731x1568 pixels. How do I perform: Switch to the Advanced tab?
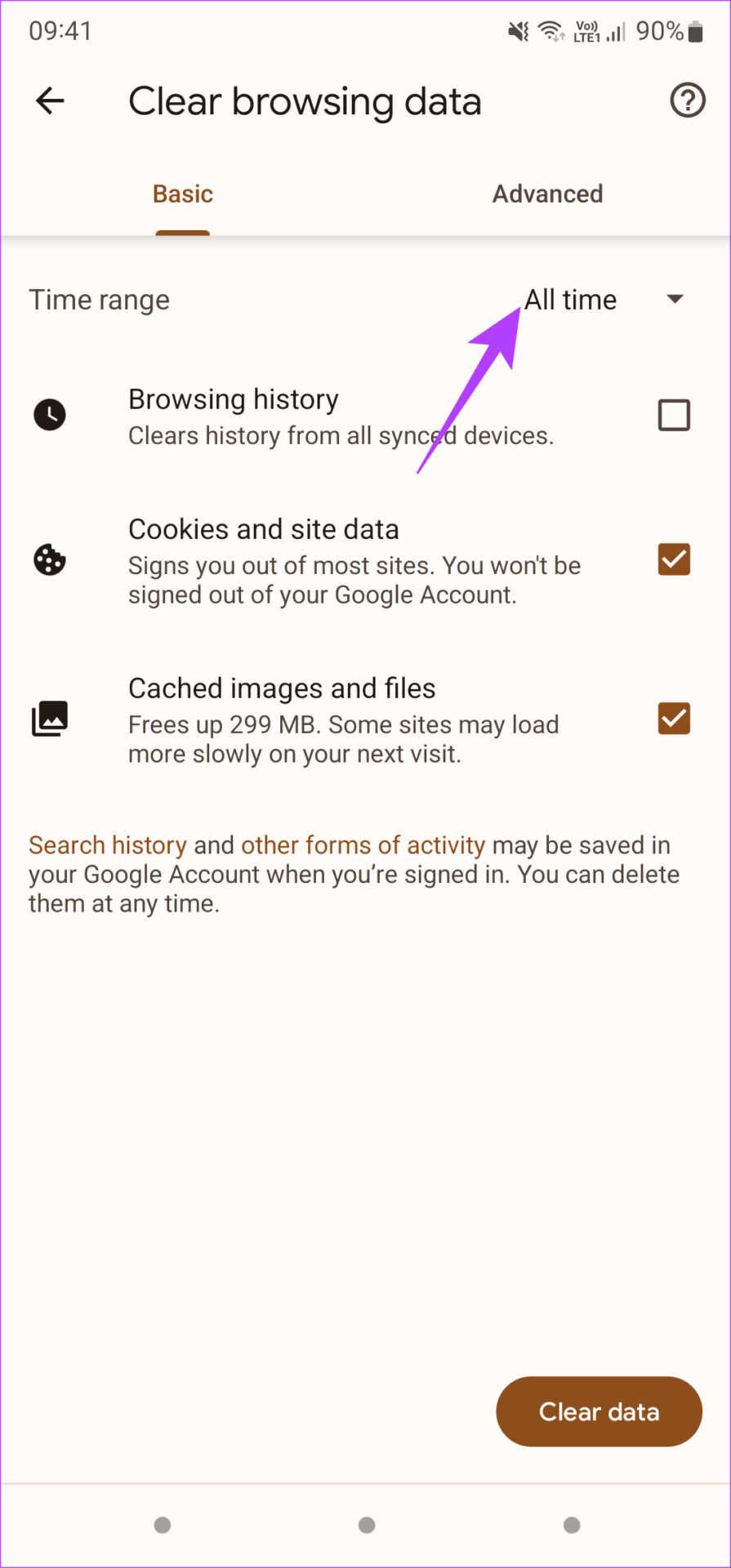pos(547,194)
